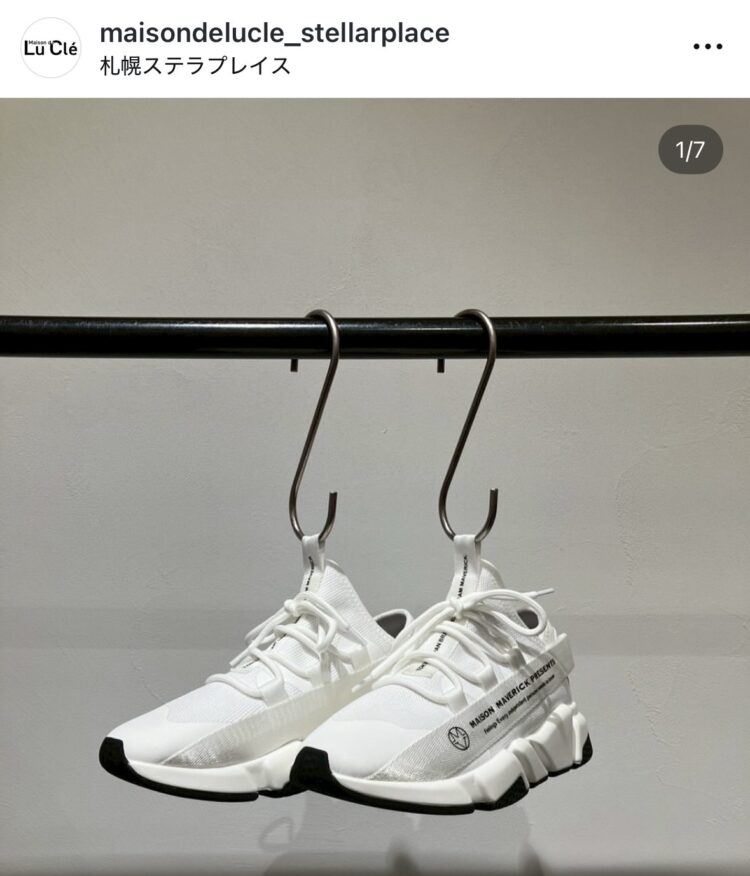The height and width of the screenshot is (876, 750).
Task: Open the 札幌ステラプレイス location page
Action: (x=196, y=67)
